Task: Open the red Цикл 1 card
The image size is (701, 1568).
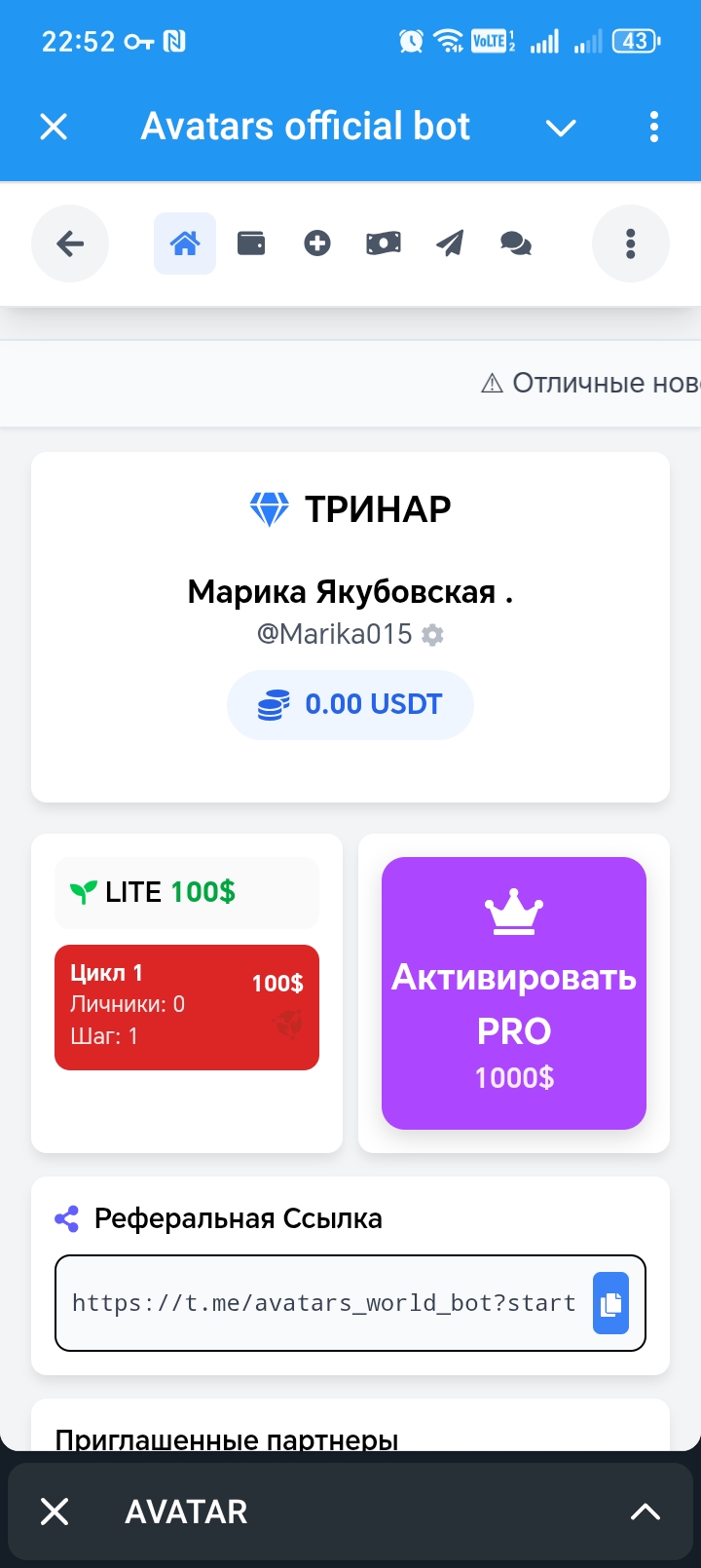Action: coord(187,1007)
